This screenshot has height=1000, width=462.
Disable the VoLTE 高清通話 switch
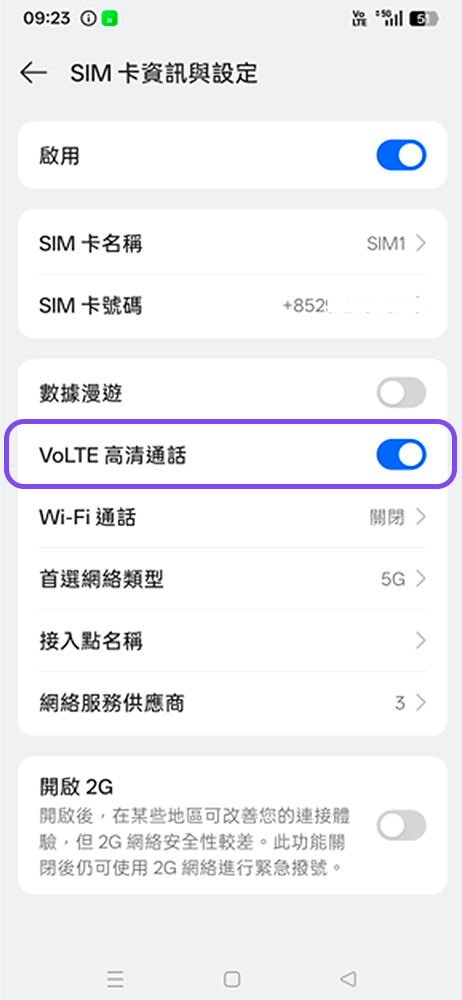[401, 455]
